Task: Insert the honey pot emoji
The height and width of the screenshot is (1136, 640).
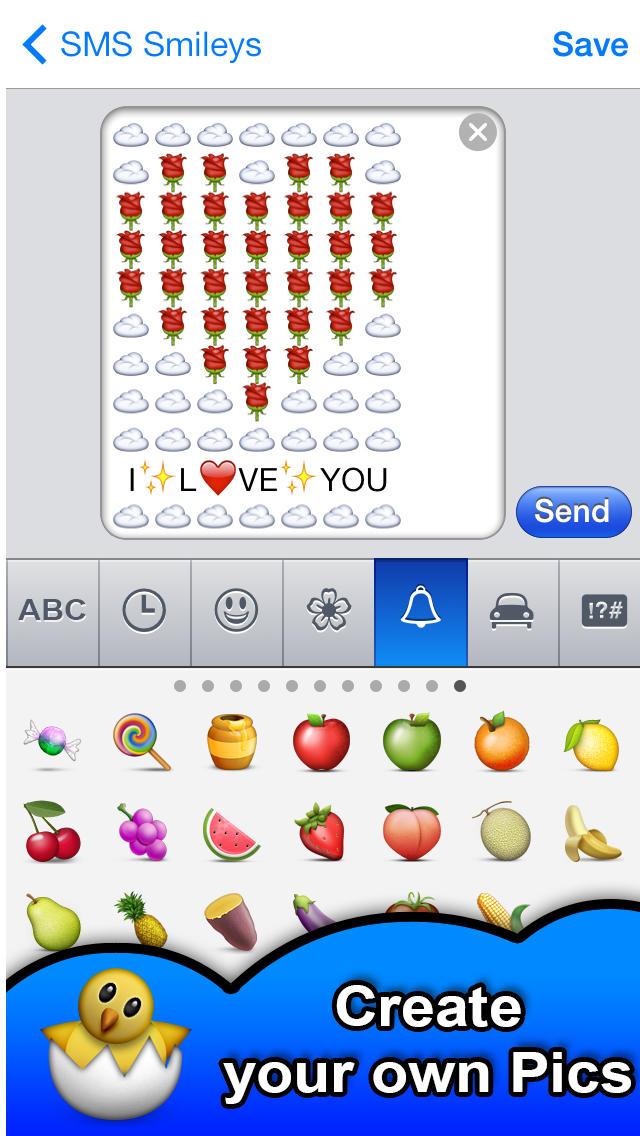Action: click(x=231, y=742)
